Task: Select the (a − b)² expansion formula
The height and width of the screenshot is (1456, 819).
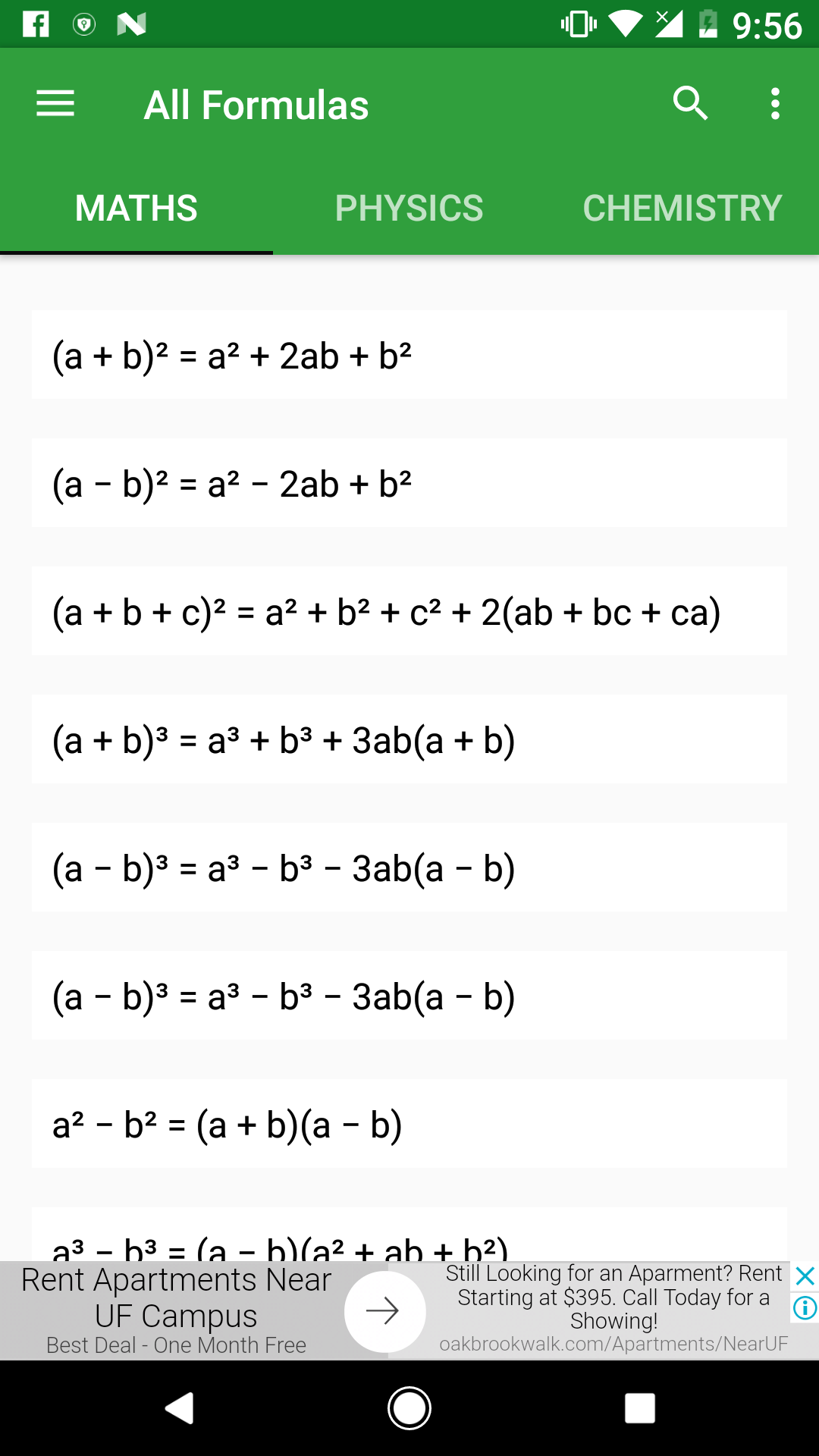Action: pyautogui.click(x=409, y=482)
